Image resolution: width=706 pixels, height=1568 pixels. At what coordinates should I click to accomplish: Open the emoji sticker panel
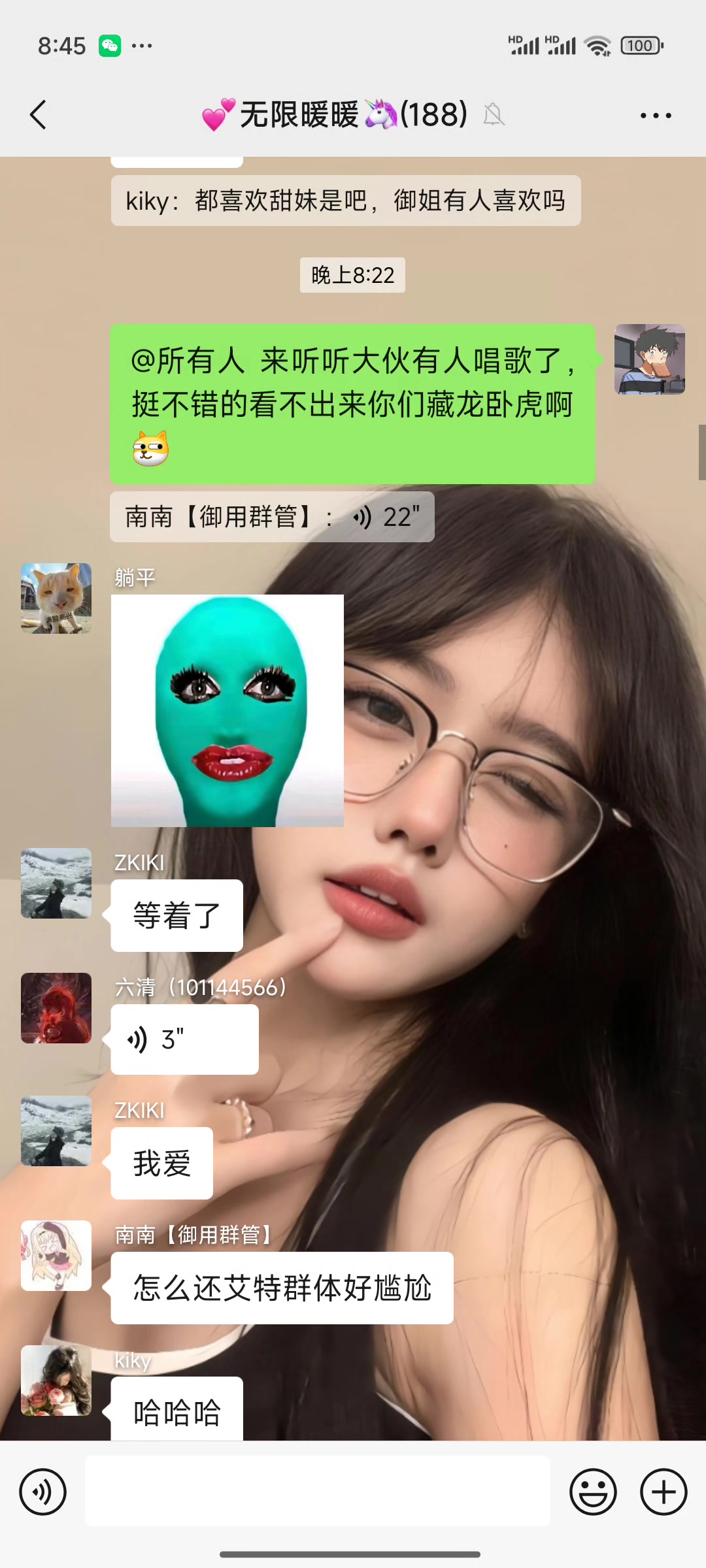click(x=593, y=1492)
